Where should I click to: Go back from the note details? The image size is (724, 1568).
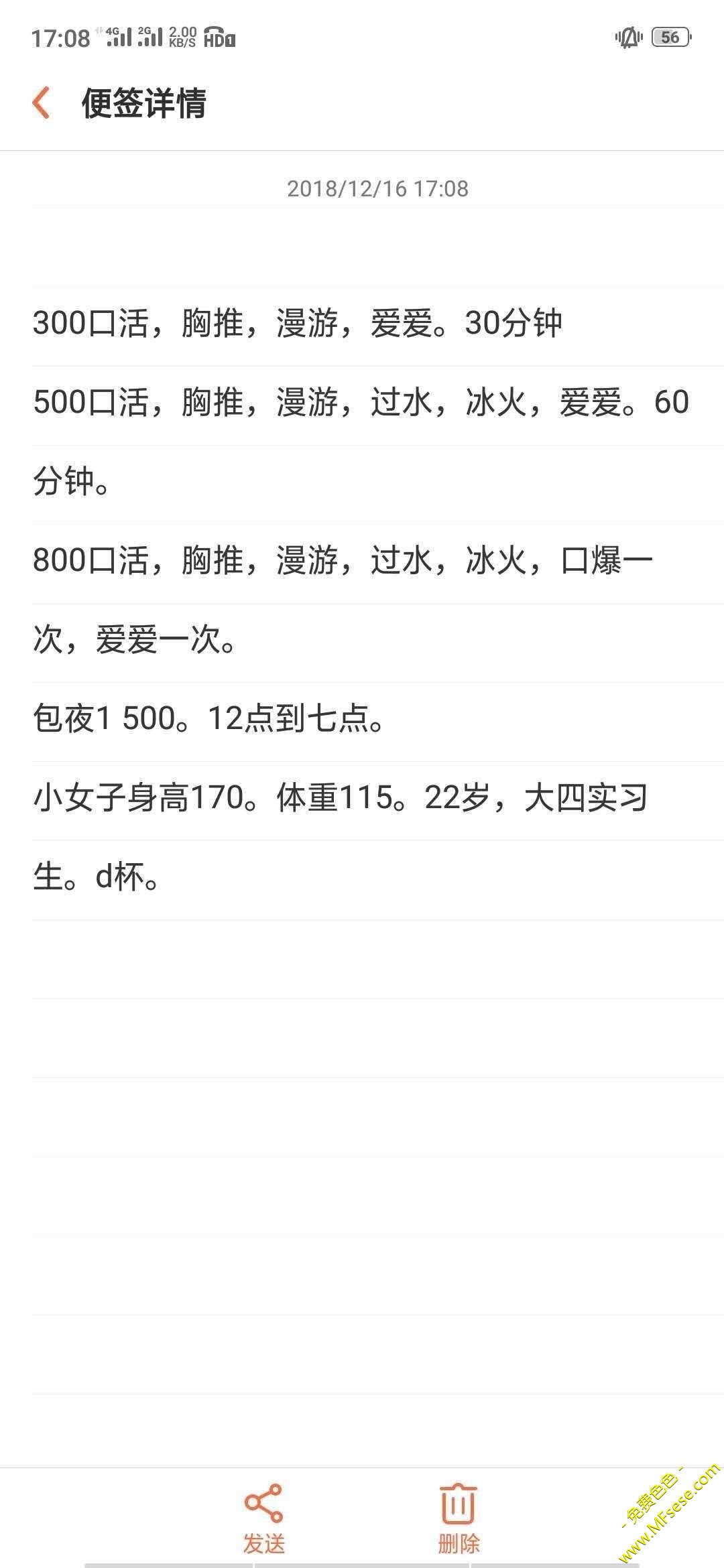pos(42,103)
